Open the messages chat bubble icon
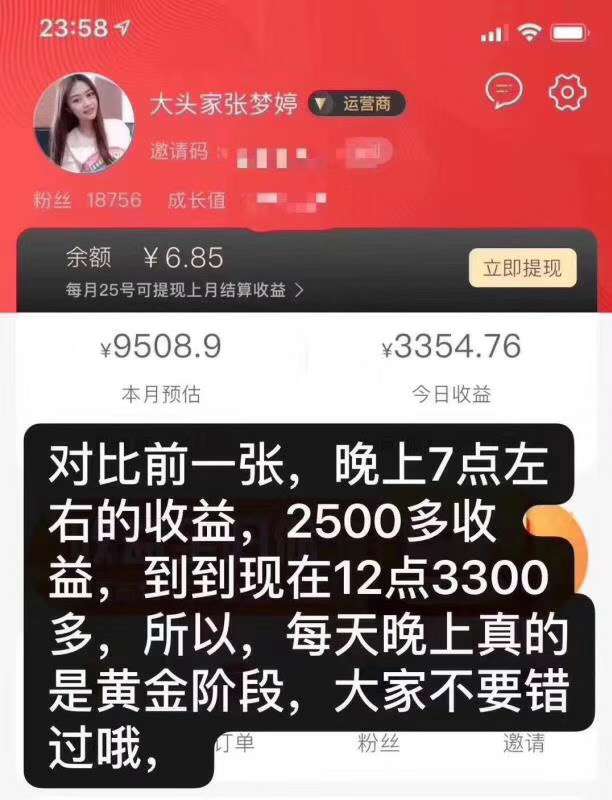Image resolution: width=612 pixels, height=800 pixels. coord(504,93)
